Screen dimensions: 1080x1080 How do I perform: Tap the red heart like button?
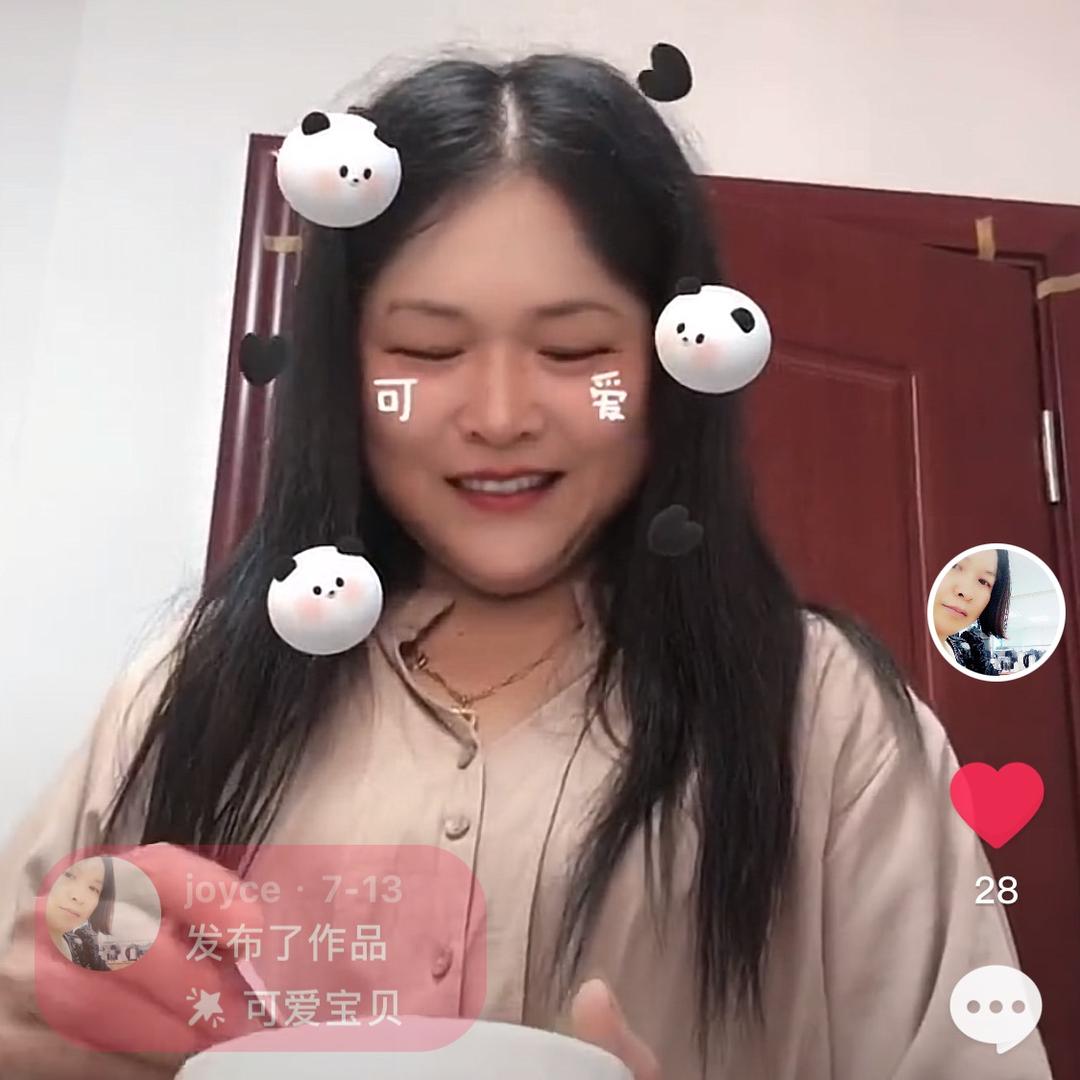pyautogui.click(x=997, y=804)
